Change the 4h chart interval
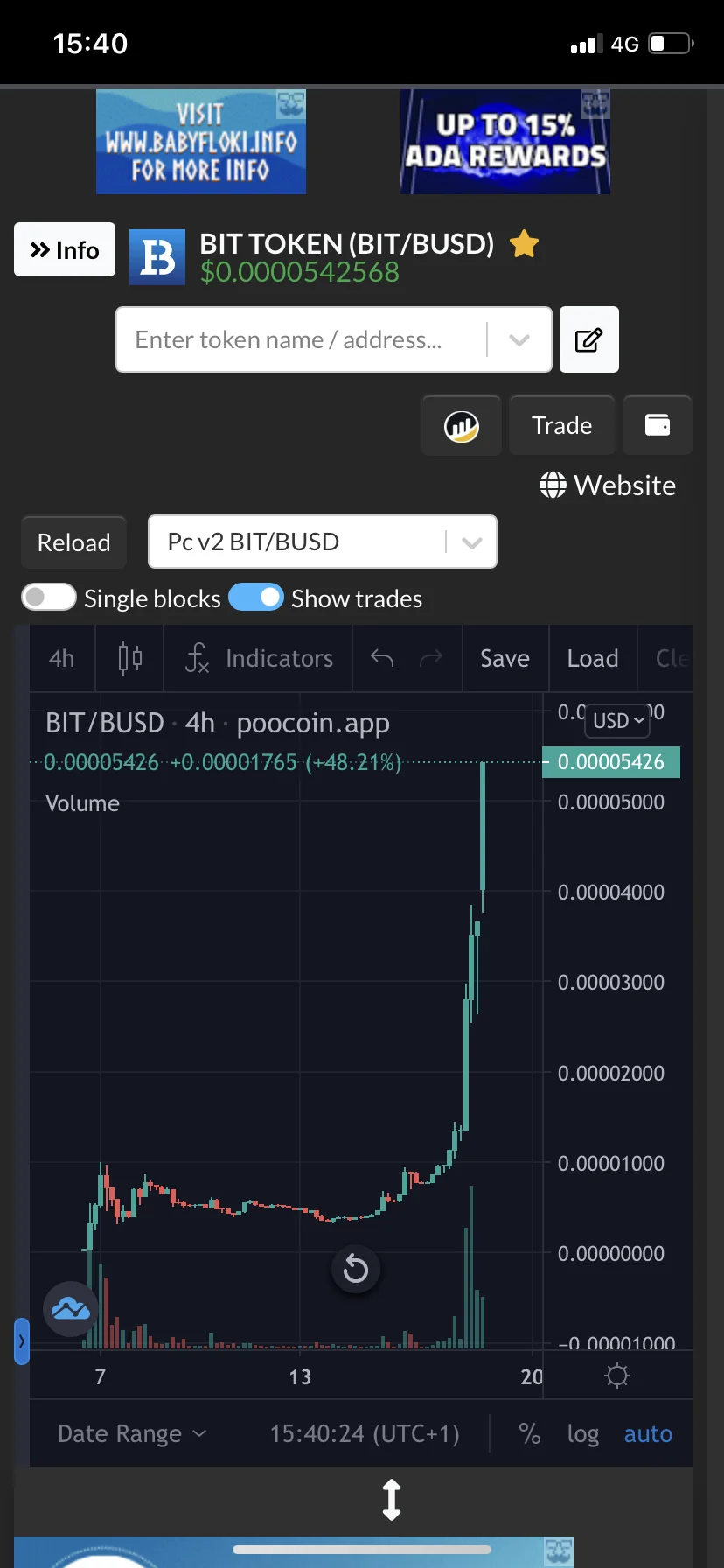This screenshot has width=724, height=1568. 61,658
